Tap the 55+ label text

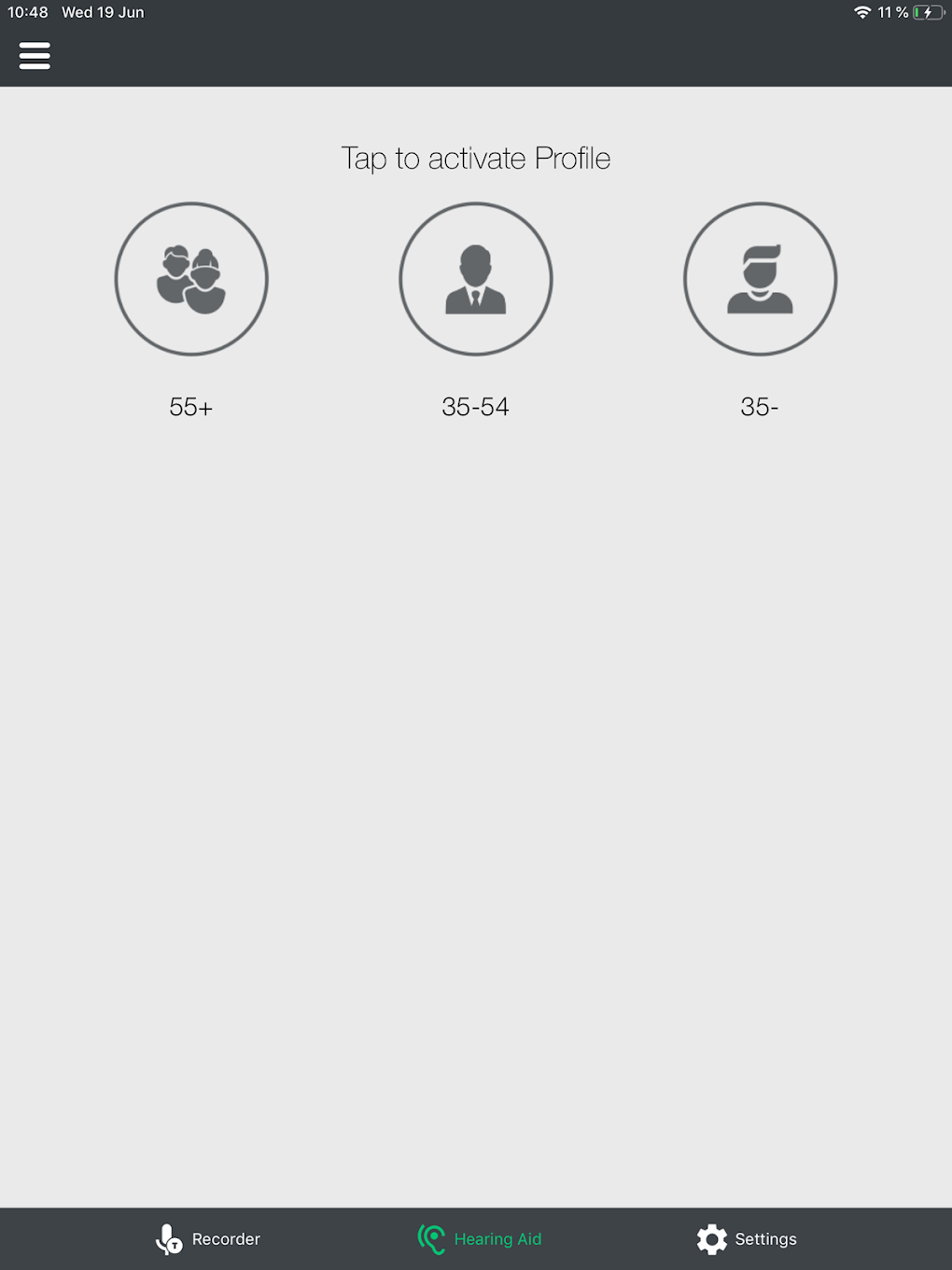click(x=190, y=406)
